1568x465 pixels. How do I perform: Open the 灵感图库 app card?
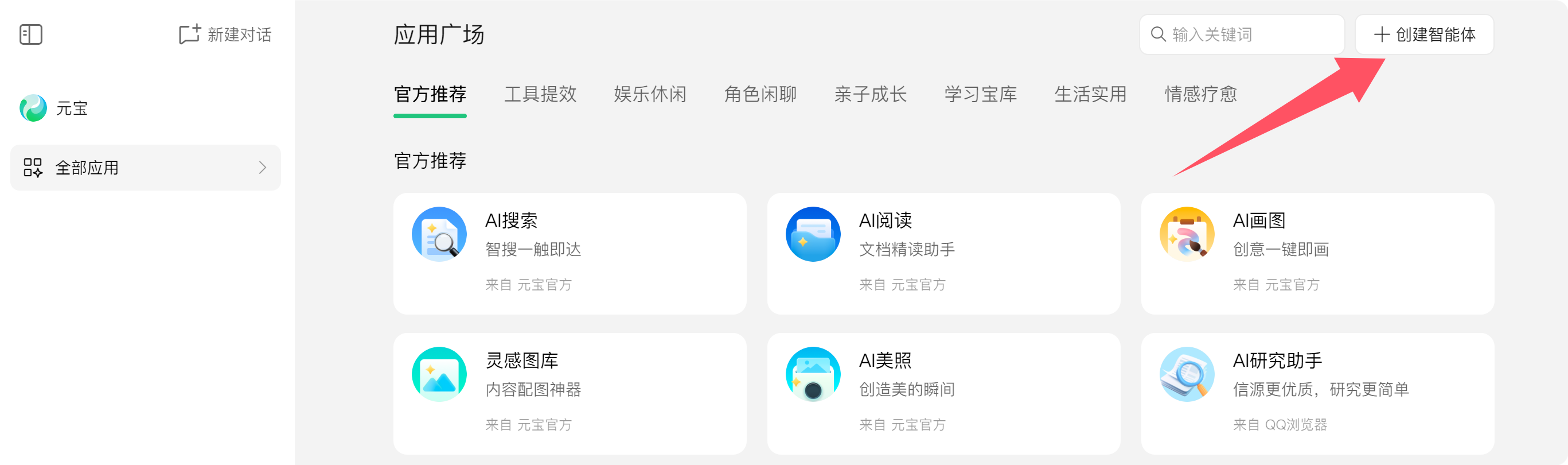pos(570,393)
